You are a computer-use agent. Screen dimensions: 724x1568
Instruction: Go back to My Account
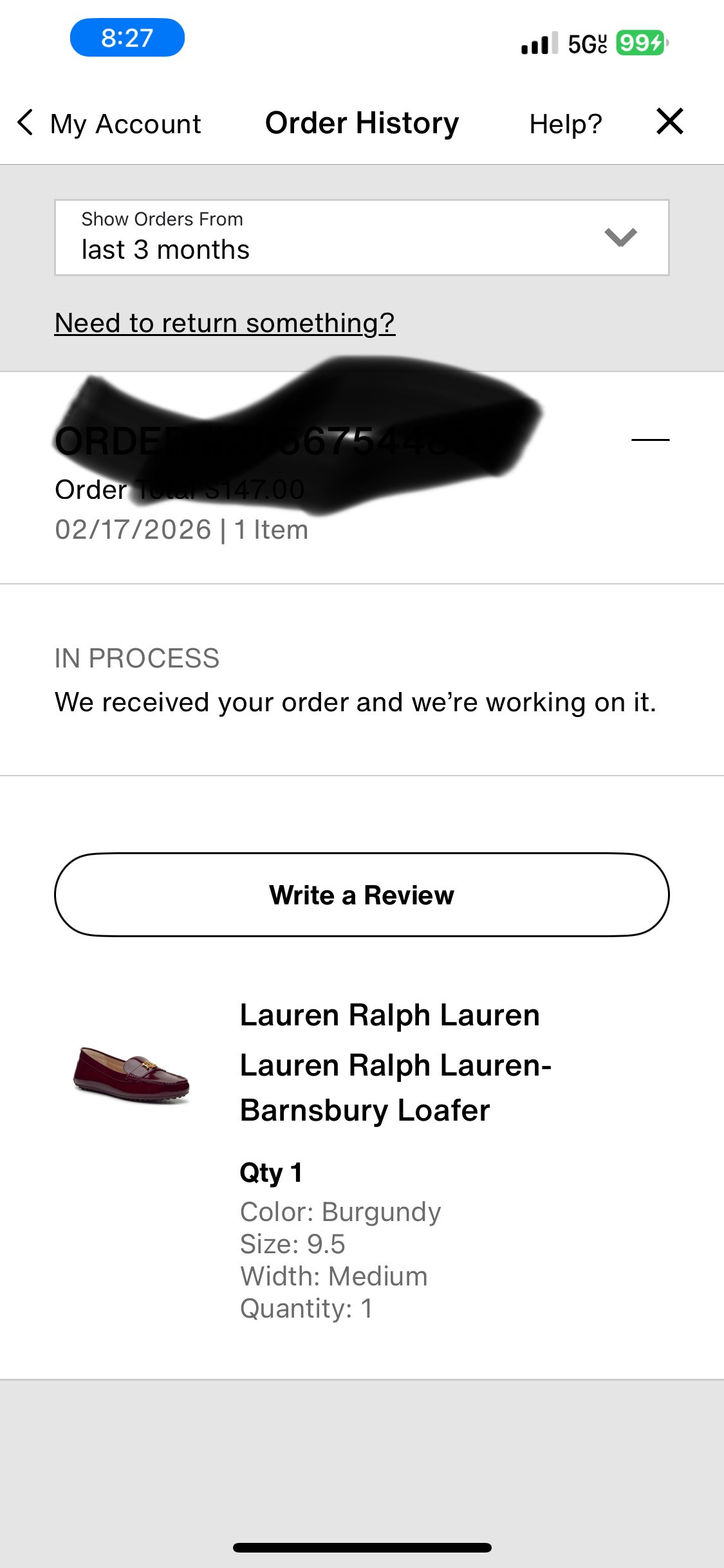tap(109, 123)
